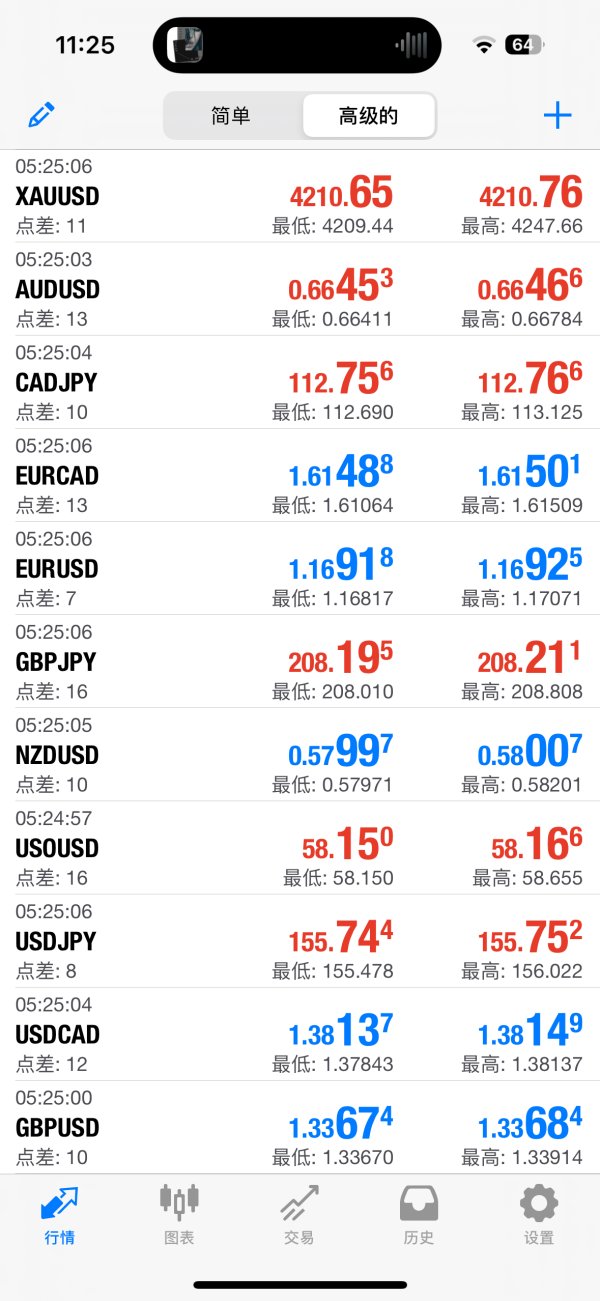The width and height of the screenshot is (600, 1301).
Task: Open the USOUSD quote row
Action: point(300,847)
